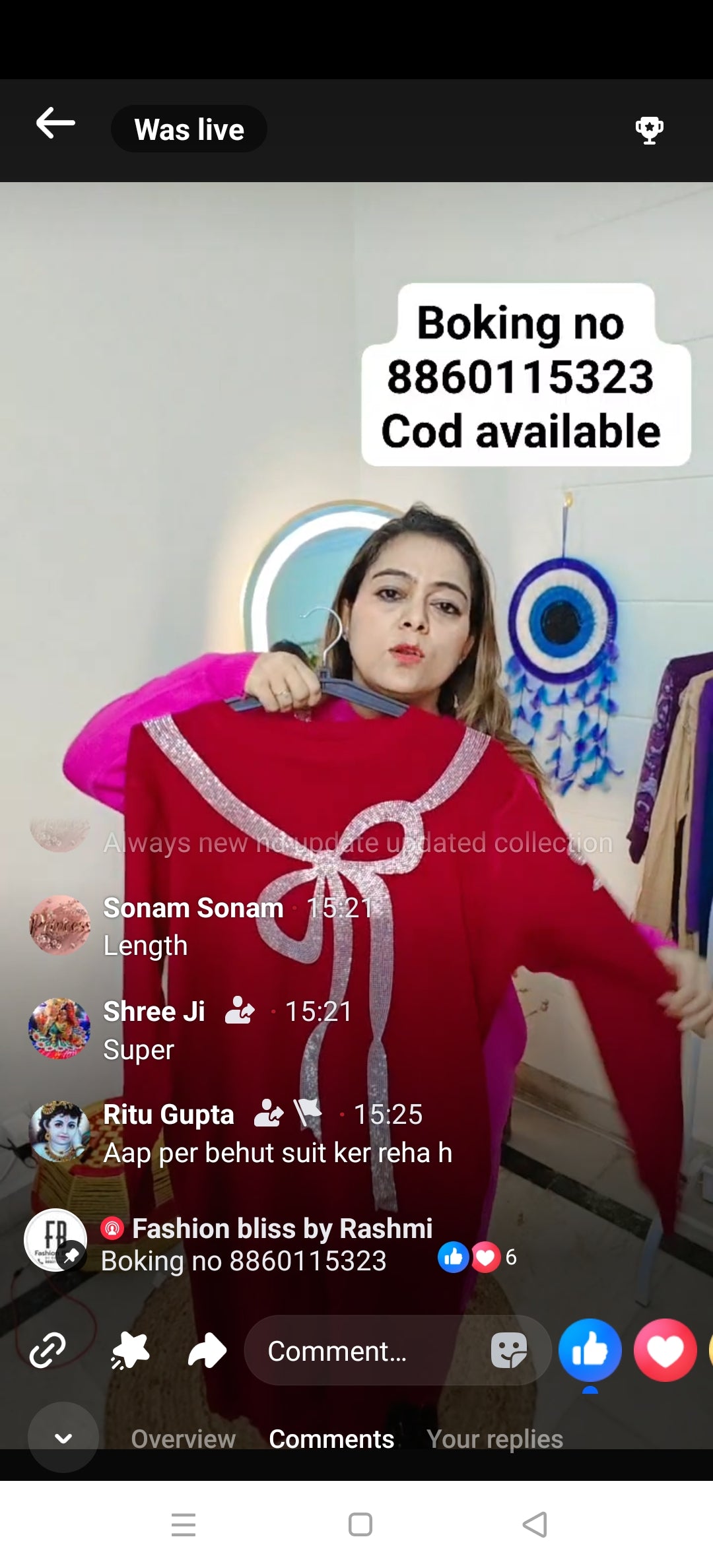The image size is (713, 1568).
Task: Tap the Comment input field
Action: (363, 1351)
